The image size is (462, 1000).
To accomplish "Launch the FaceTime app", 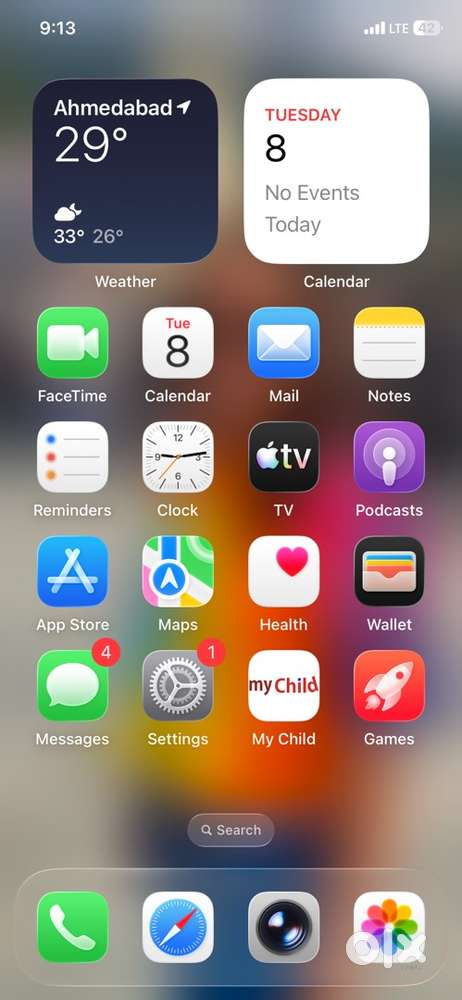I will point(73,342).
